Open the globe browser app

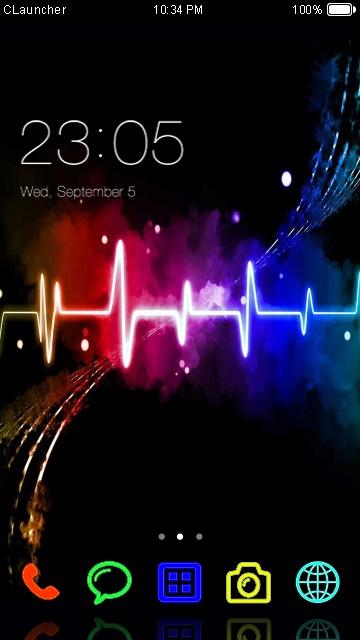[318, 582]
